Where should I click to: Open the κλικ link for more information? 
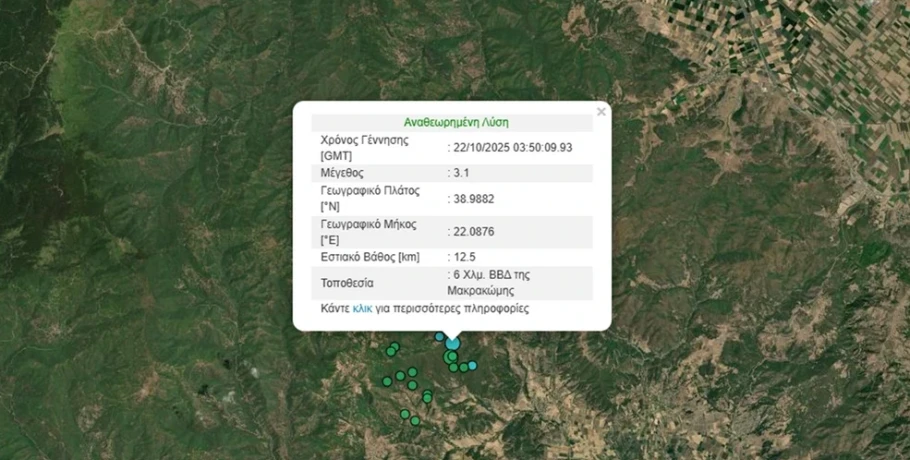click(362, 309)
